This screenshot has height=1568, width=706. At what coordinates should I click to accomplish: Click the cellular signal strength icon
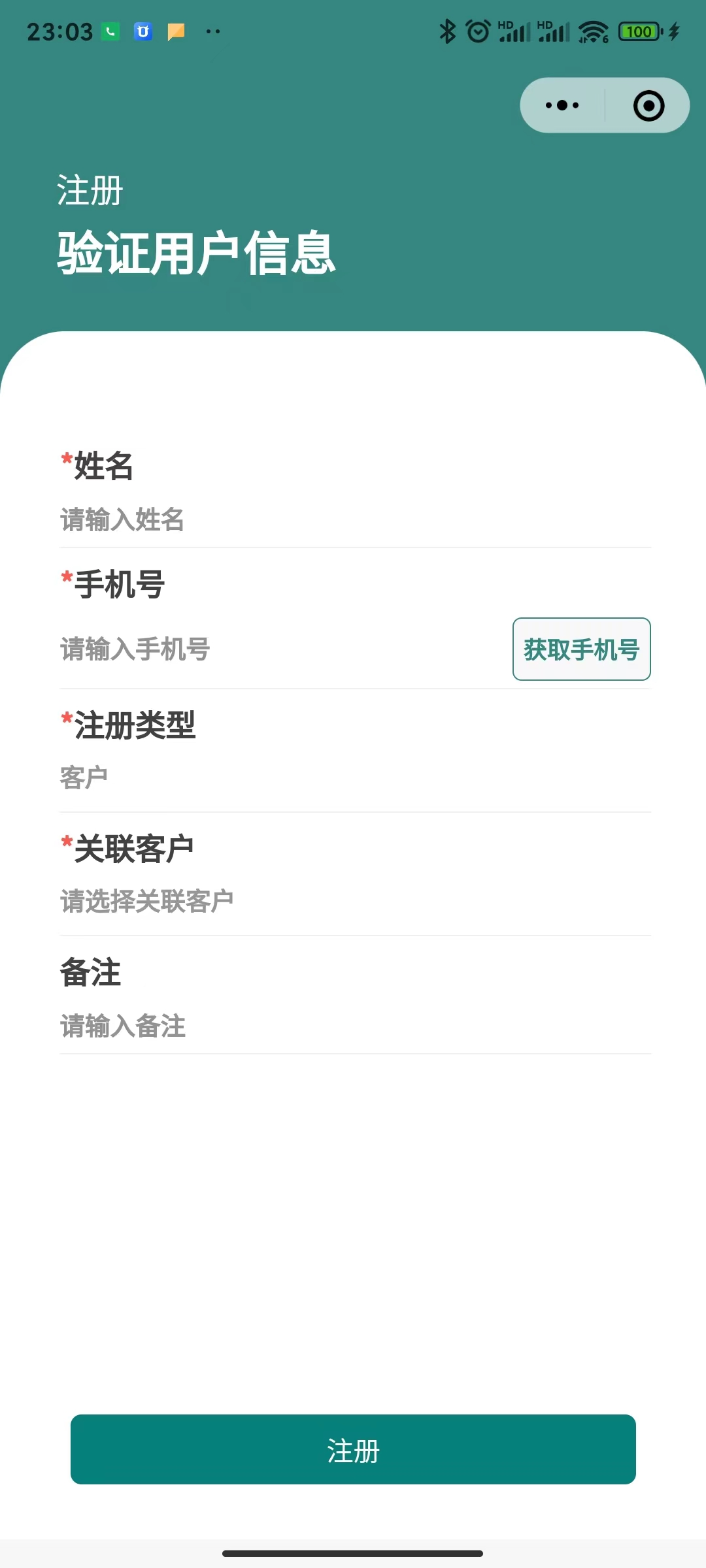516,31
